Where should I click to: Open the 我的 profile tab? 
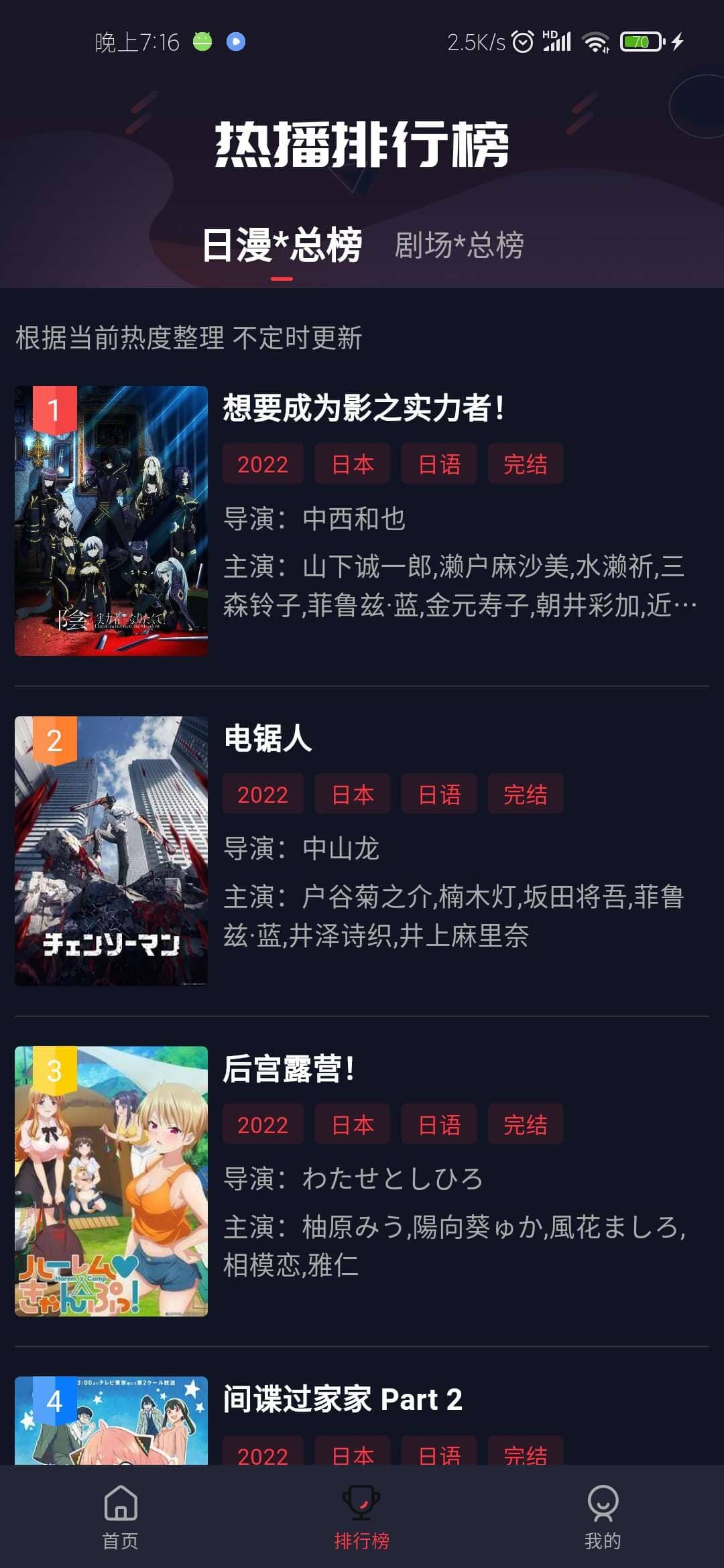click(603, 1517)
